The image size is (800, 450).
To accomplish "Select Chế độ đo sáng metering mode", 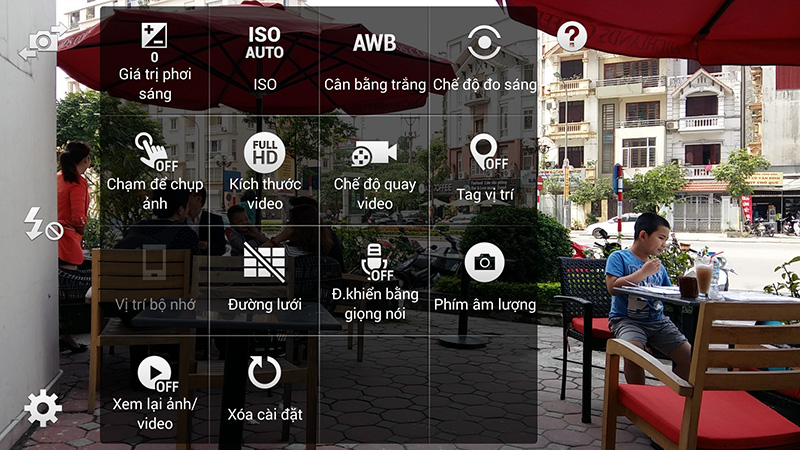I will [484, 58].
